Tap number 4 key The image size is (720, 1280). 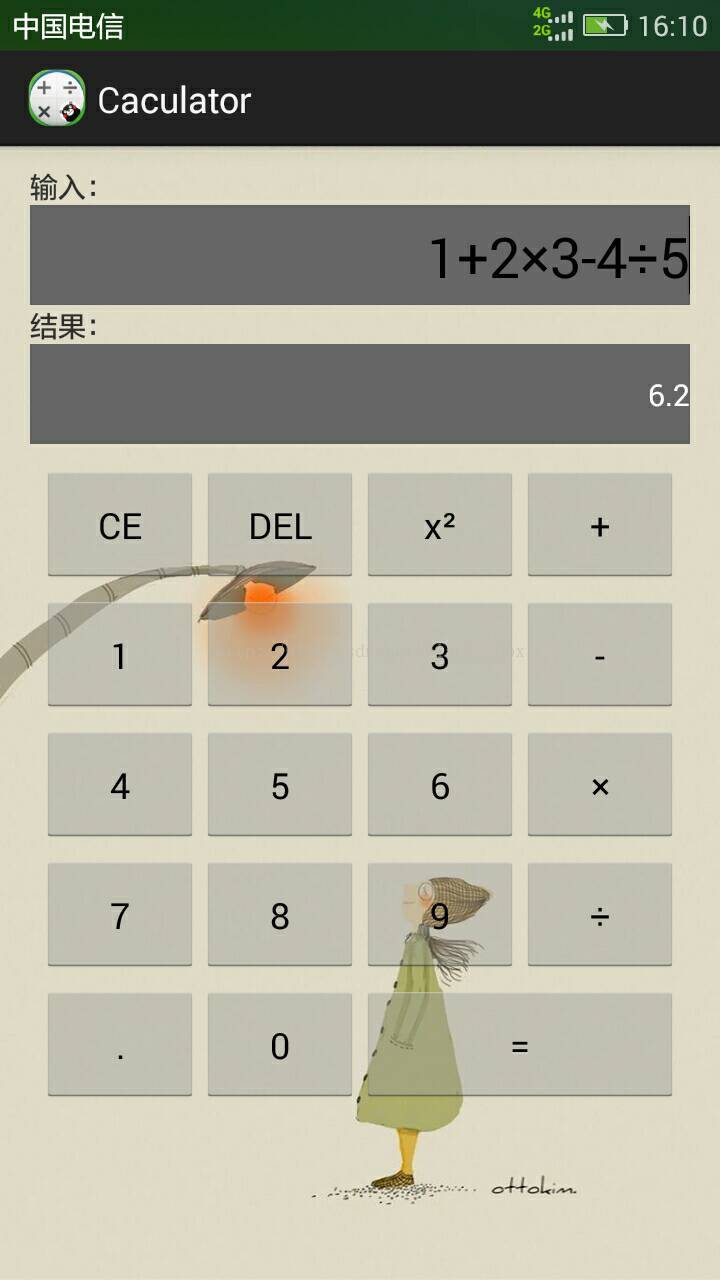point(120,785)
